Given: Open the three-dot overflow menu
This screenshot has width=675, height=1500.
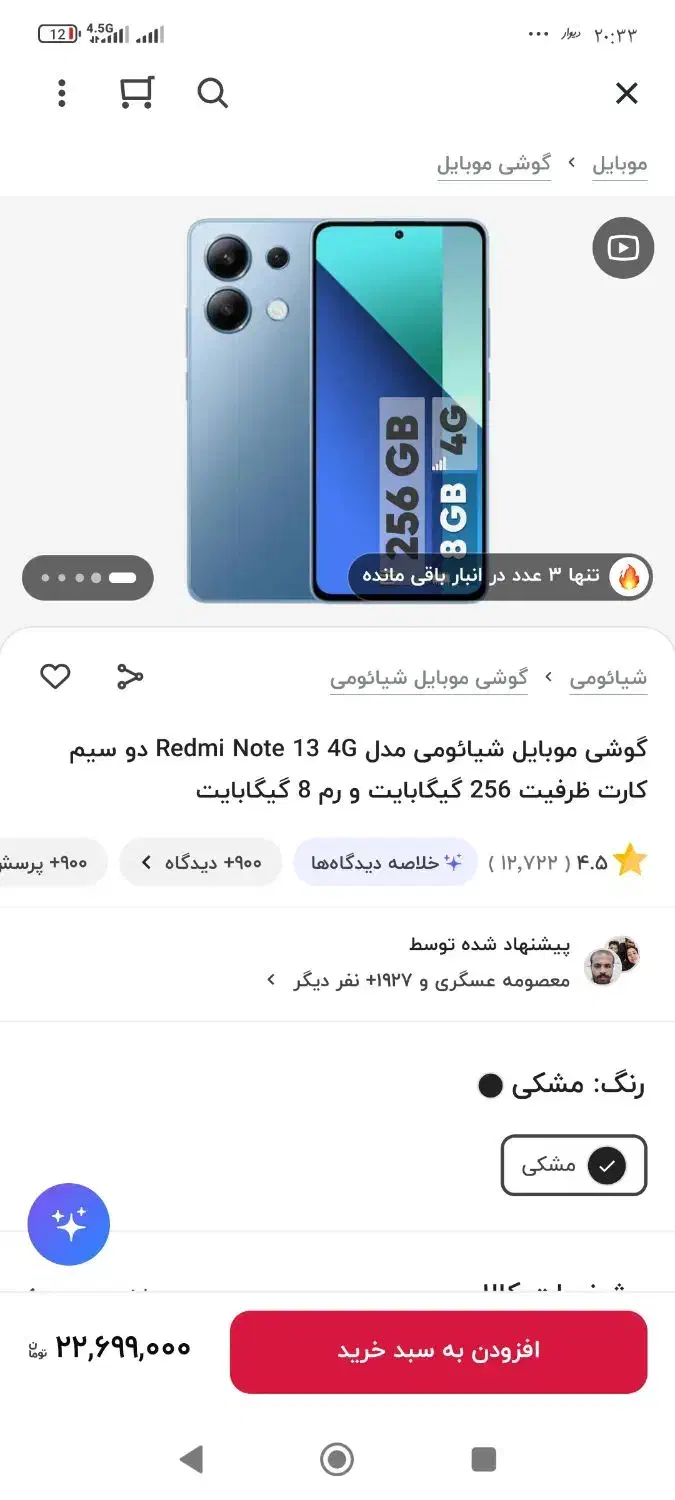Looking at the screenshot, I should 62,93.
